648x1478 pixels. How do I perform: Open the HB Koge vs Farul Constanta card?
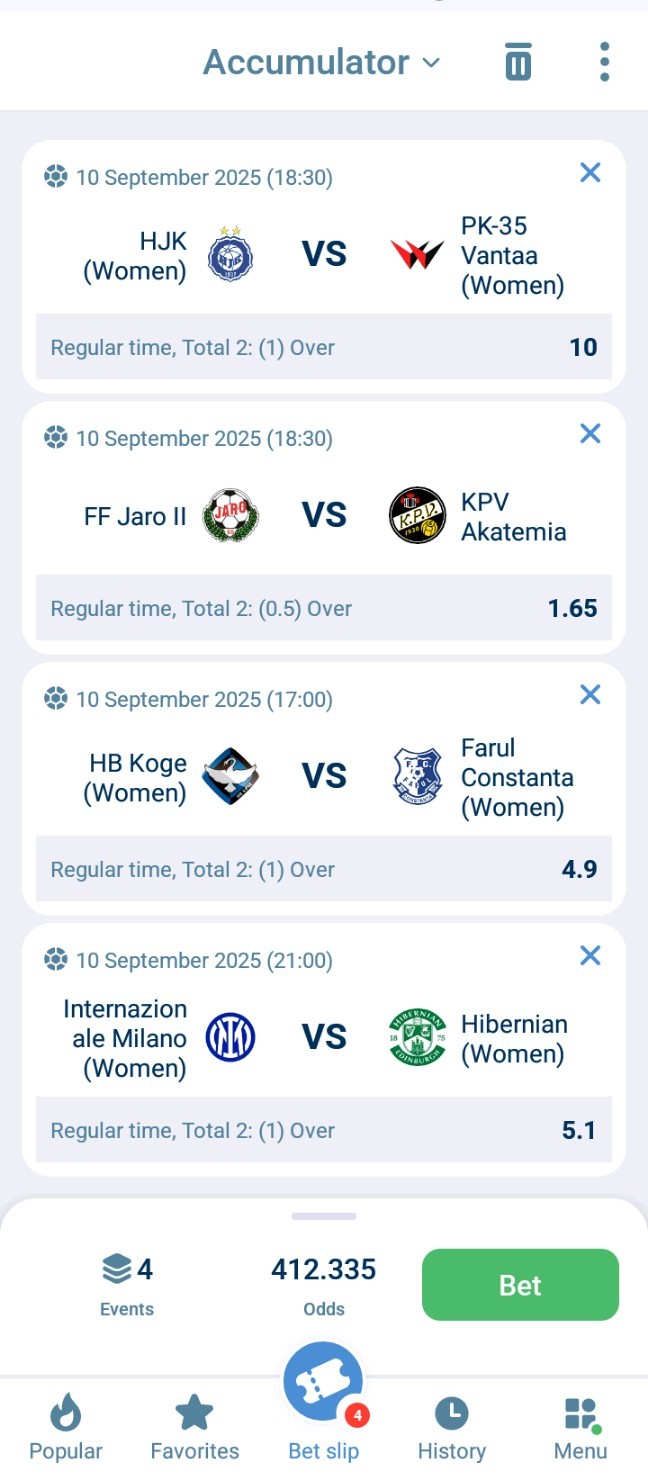[x=324, y=777]
